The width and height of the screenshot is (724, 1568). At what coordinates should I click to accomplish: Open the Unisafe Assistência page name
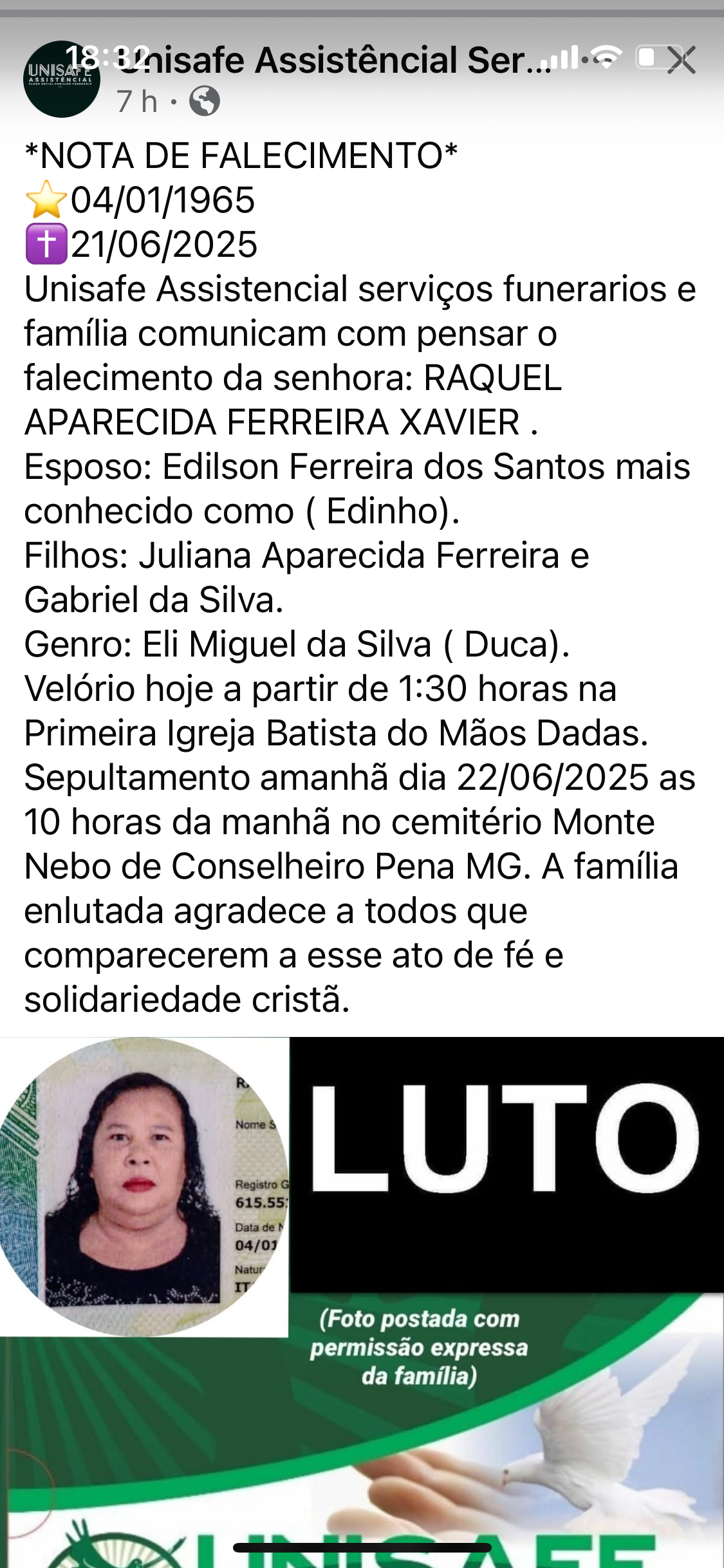[x=335, y=61]
